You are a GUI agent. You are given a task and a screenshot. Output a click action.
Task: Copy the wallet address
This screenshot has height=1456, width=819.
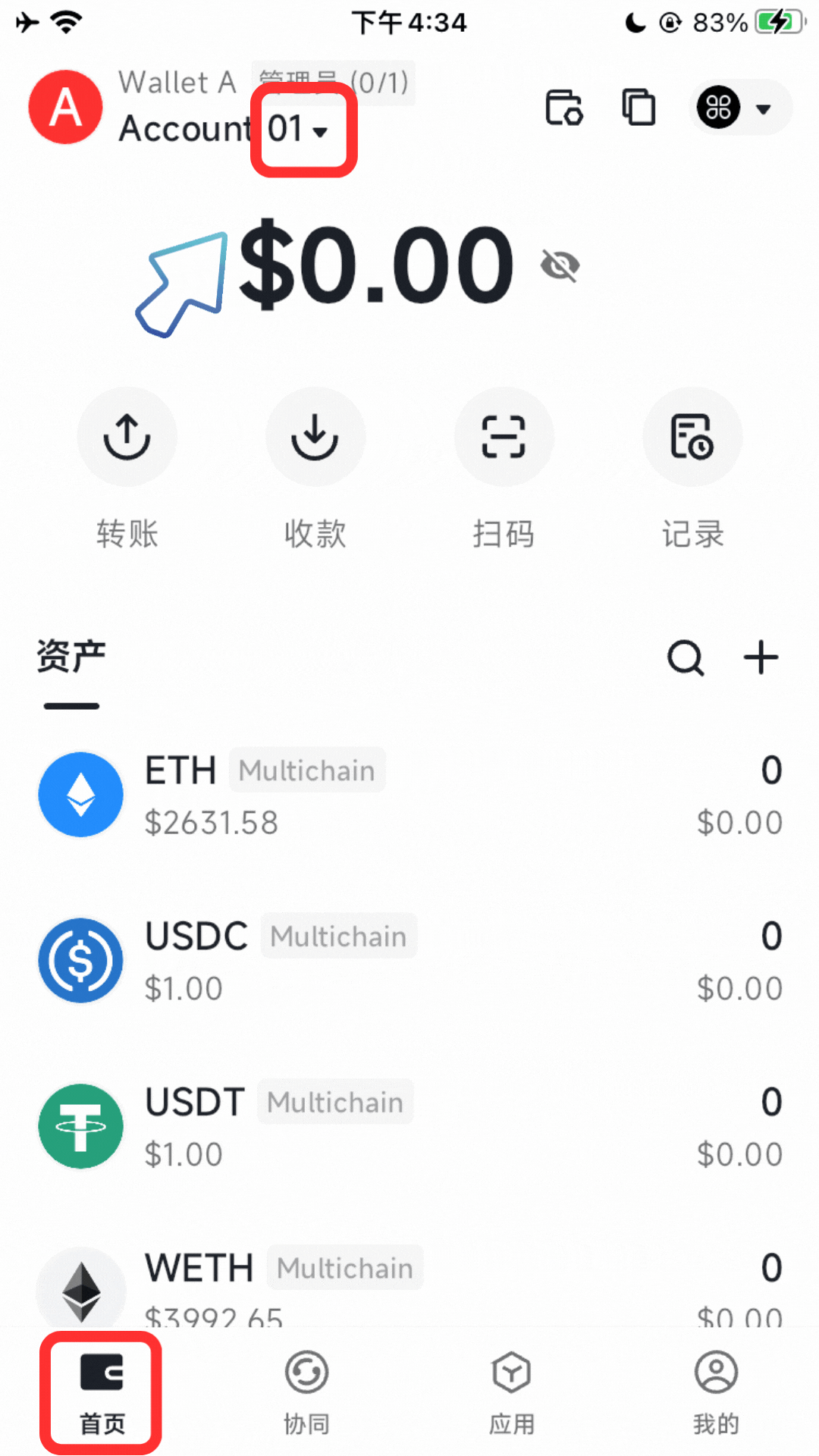pyautogui.click(x=639, y=107)
